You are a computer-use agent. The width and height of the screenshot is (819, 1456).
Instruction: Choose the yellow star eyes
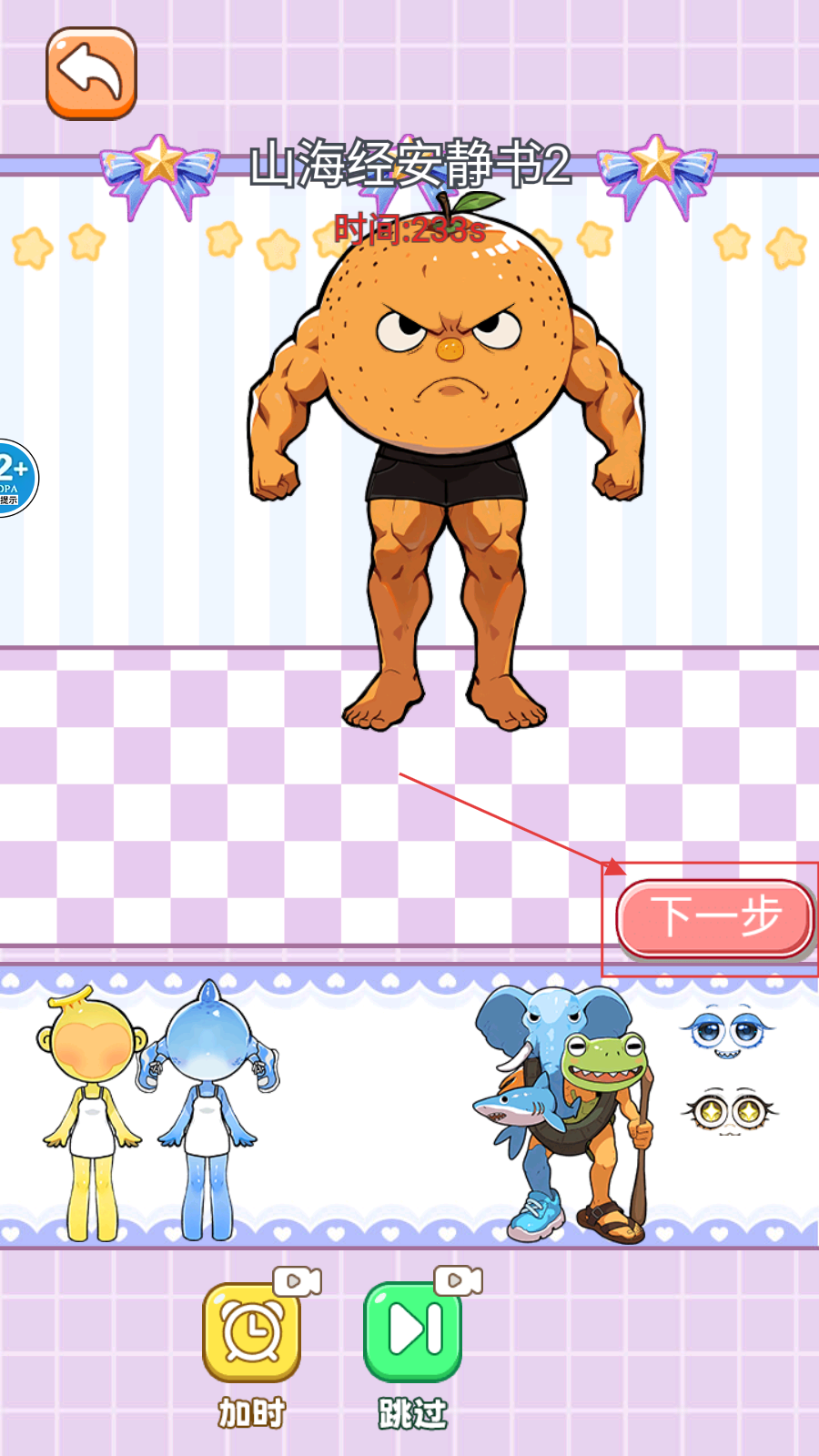click(728, 1110)
